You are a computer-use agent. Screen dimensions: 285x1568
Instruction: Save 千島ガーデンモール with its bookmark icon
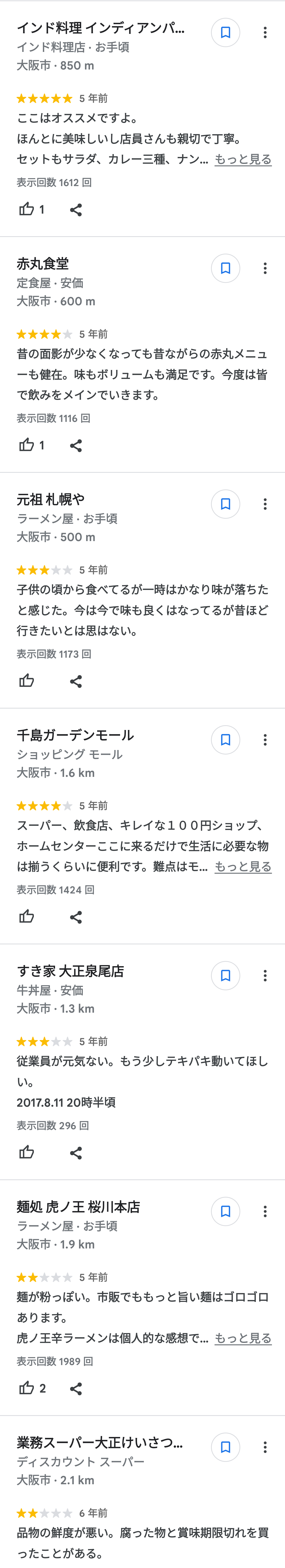(225, 740)
